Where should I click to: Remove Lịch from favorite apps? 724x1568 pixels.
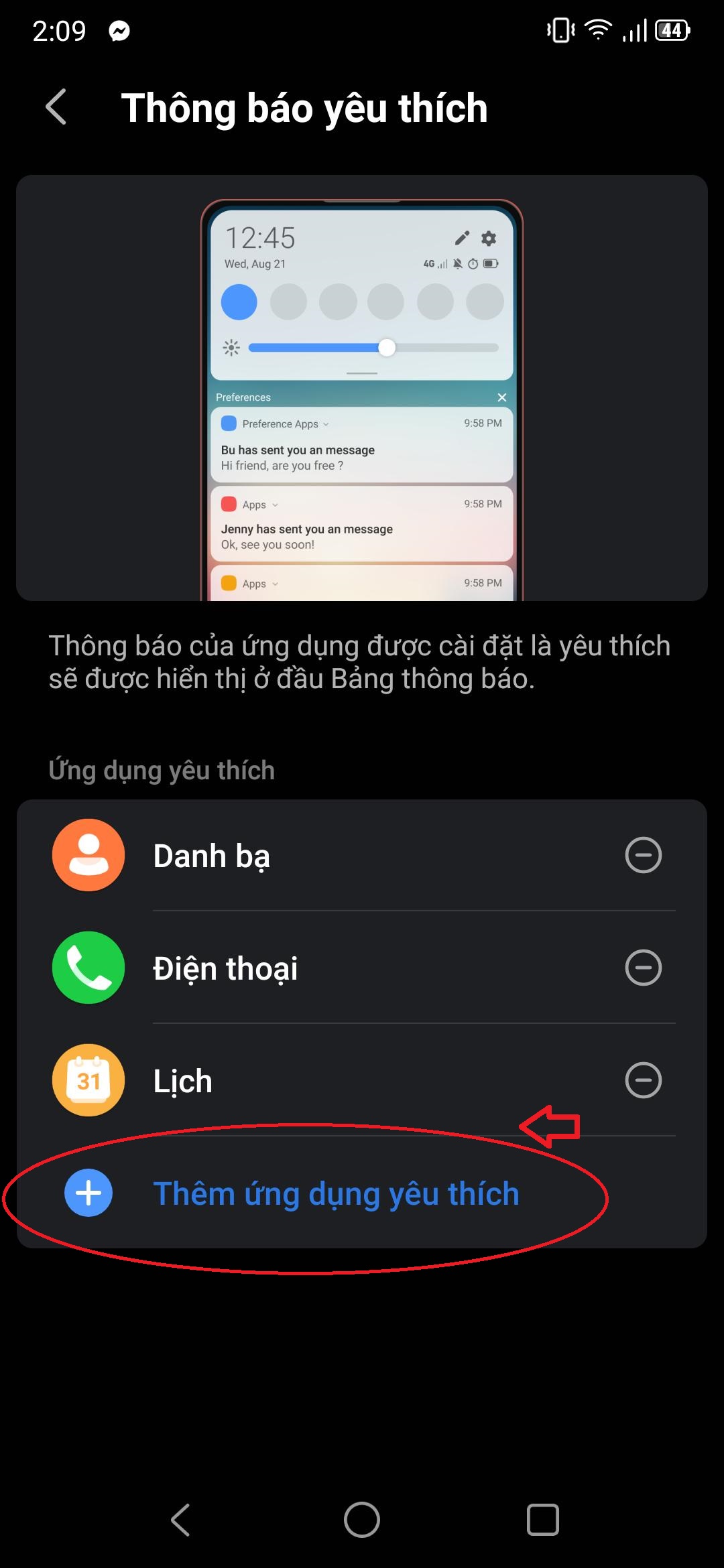(x=643, y=1080)
